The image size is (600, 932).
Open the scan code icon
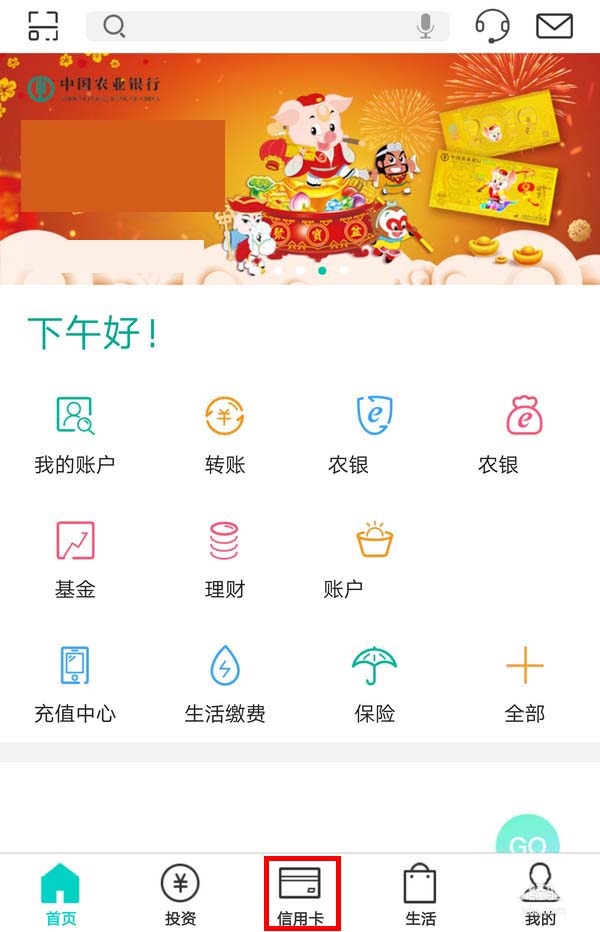43,26
